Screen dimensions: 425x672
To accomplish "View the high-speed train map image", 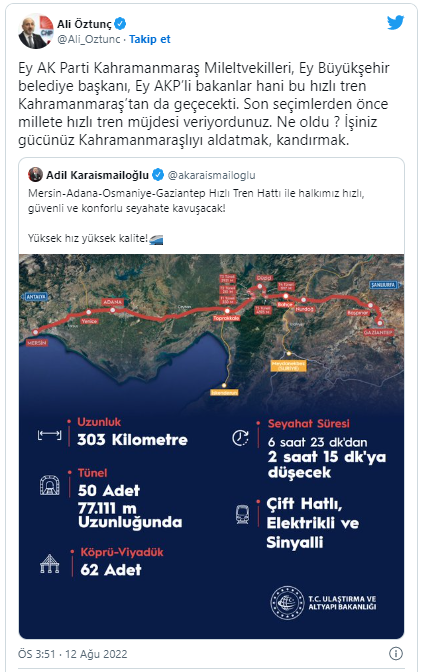I will coord(211,446).
